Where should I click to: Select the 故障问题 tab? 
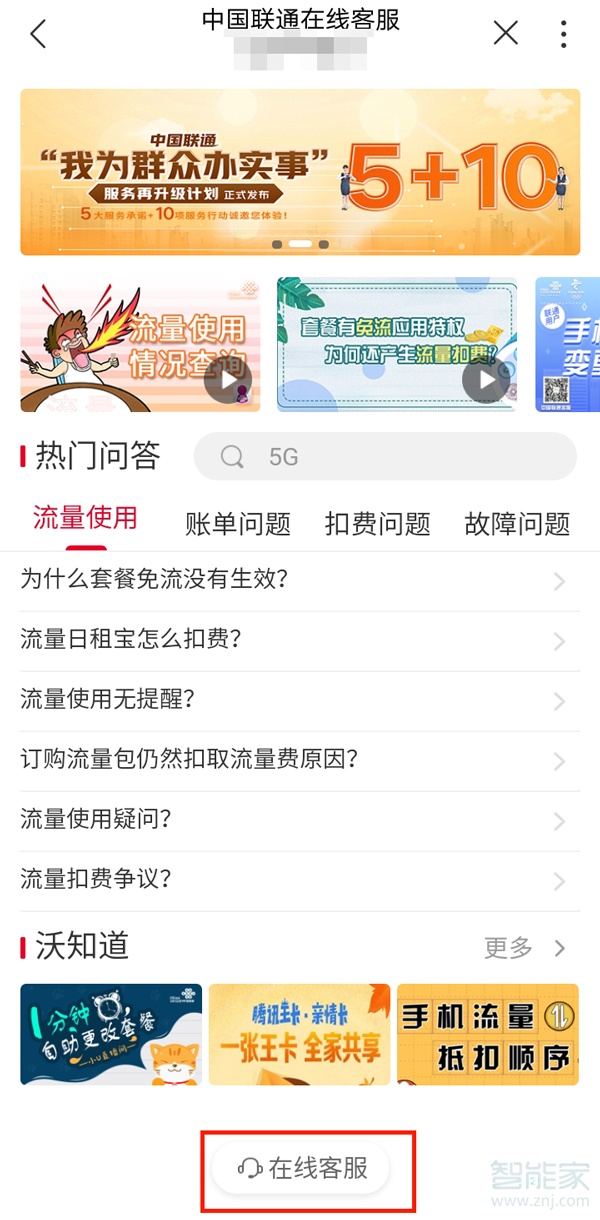point(517,523)
